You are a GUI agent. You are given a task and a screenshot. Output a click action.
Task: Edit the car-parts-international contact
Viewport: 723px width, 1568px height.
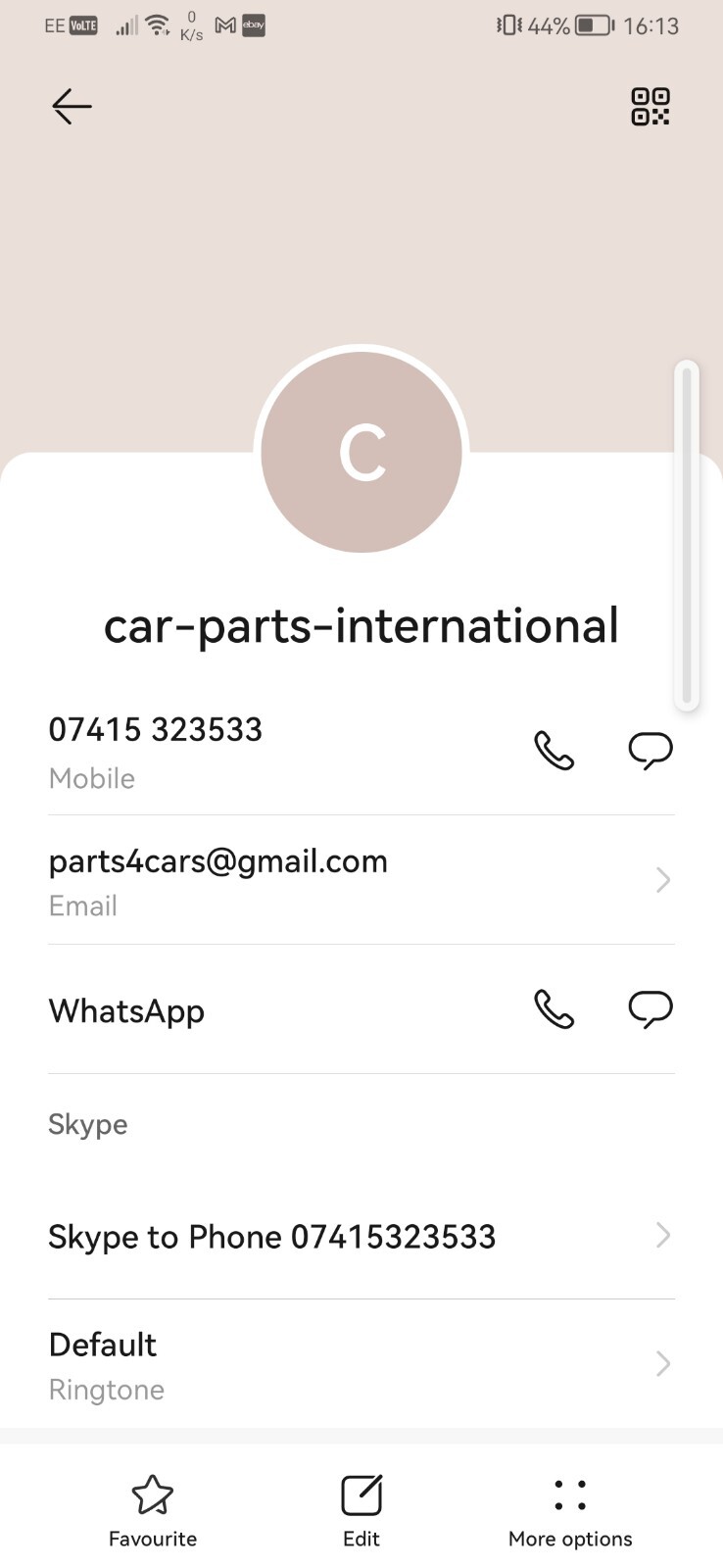[x=361, y=1509]
